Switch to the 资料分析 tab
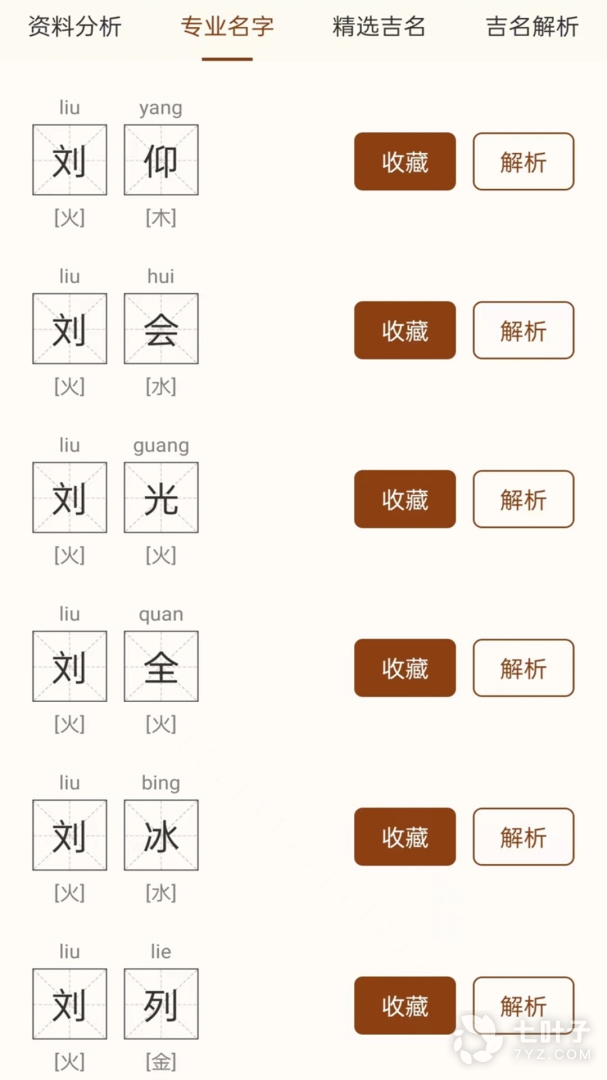Image resolution: width=607 pixels, height=1080 pixels. tap(75, 27)
